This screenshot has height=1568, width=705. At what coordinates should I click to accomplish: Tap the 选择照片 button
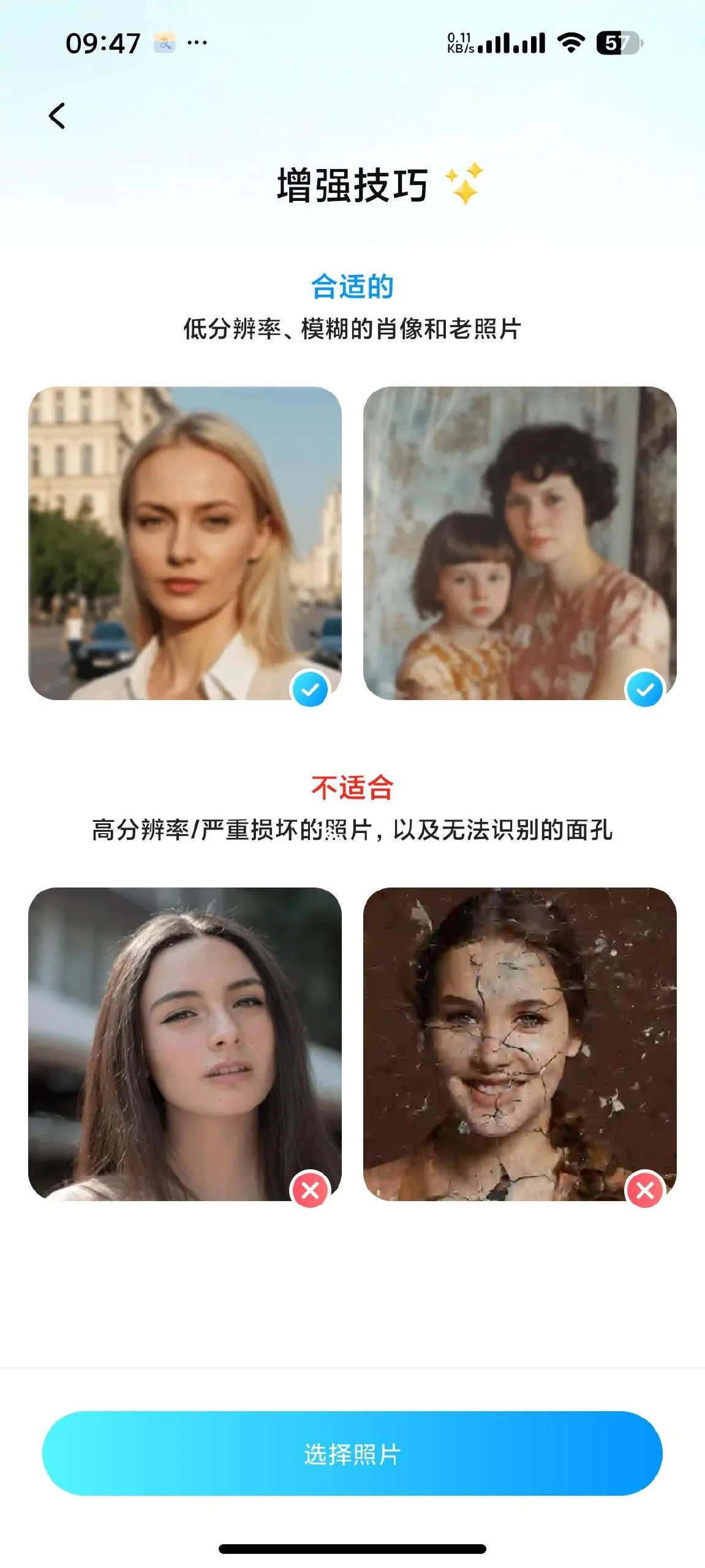coord(352,1454)
